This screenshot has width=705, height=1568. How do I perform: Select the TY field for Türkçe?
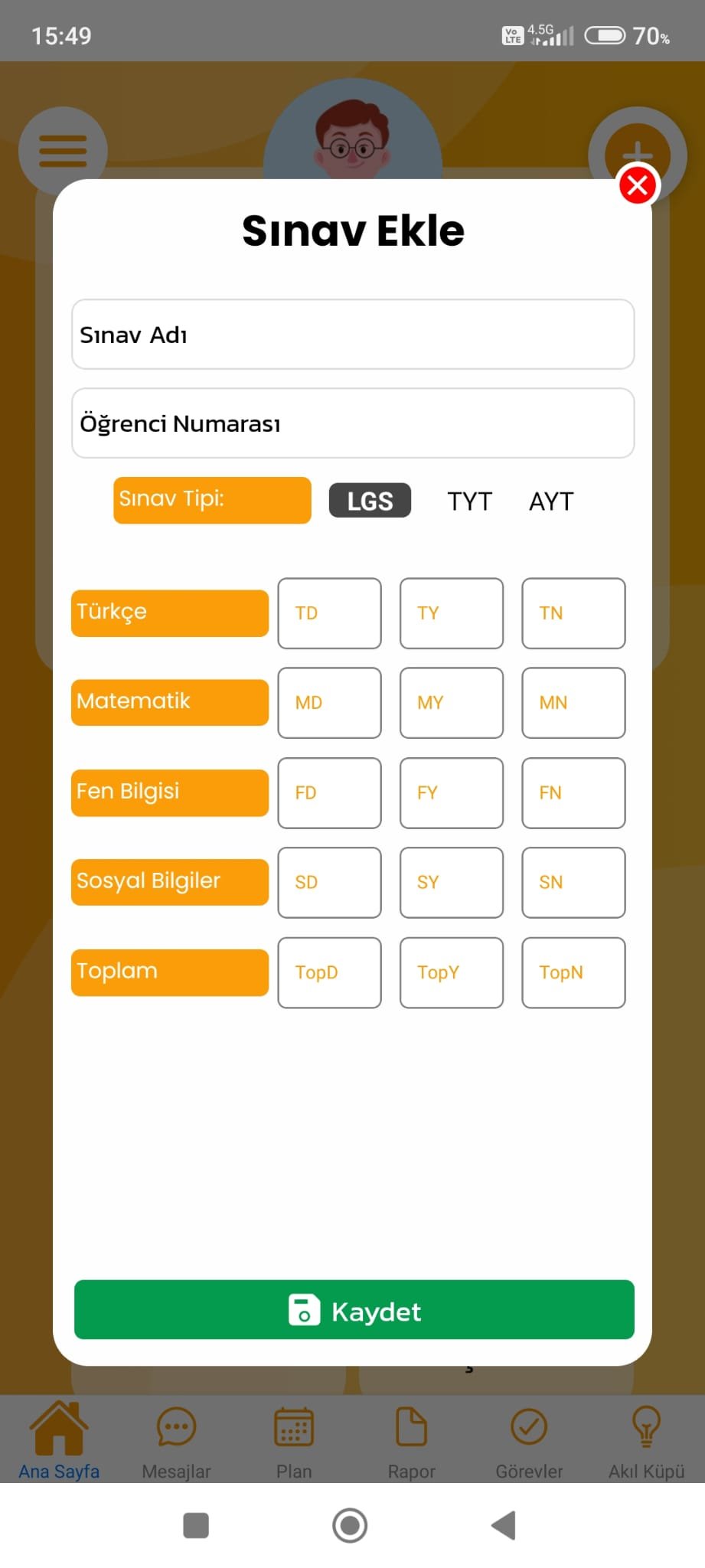coord(452,613)
